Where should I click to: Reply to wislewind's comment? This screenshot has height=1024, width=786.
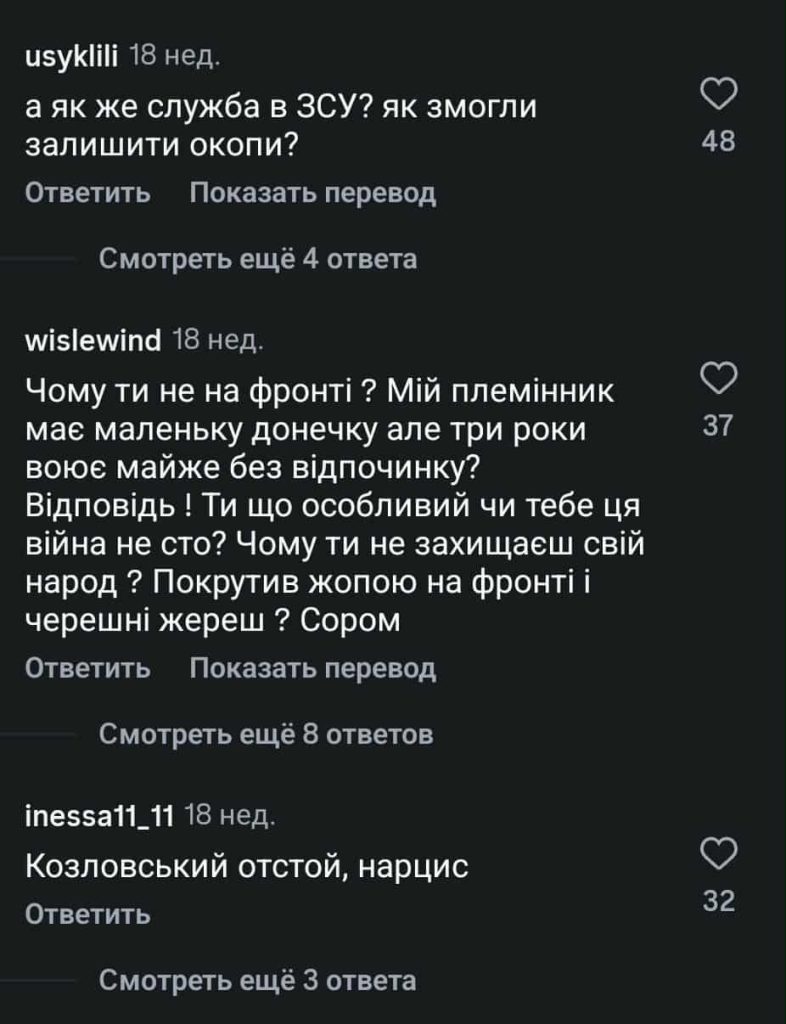(87, 667)
